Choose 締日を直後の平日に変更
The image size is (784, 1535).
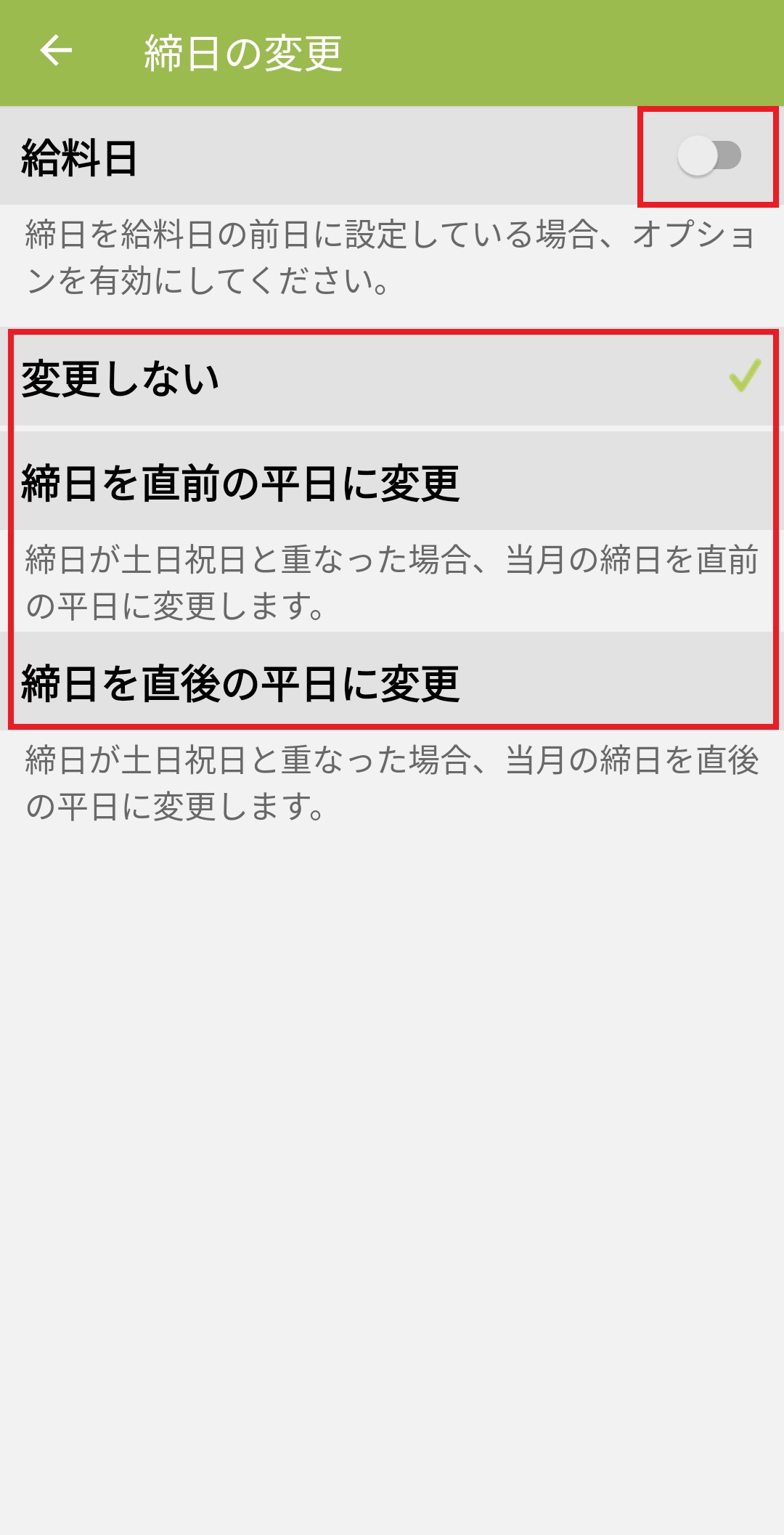(x=392, y=683)
